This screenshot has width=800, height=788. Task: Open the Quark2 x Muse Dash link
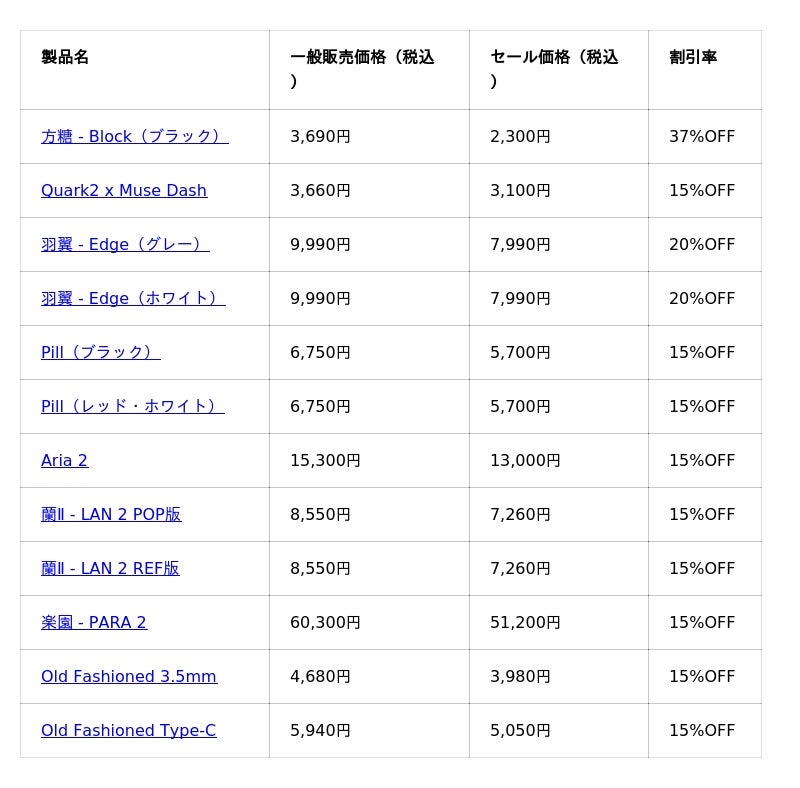click(124, 190)
